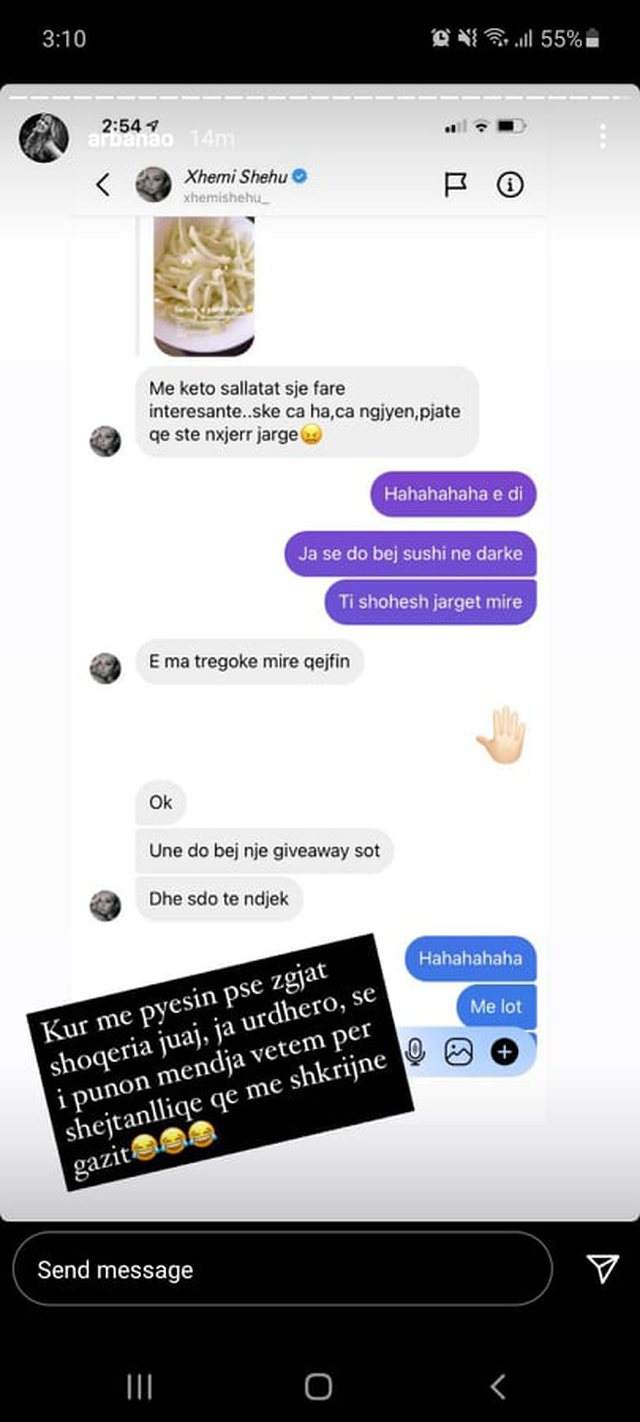Screen dimensions: 640x1422
Task: Go back using the system back button
Action: 497,1386
